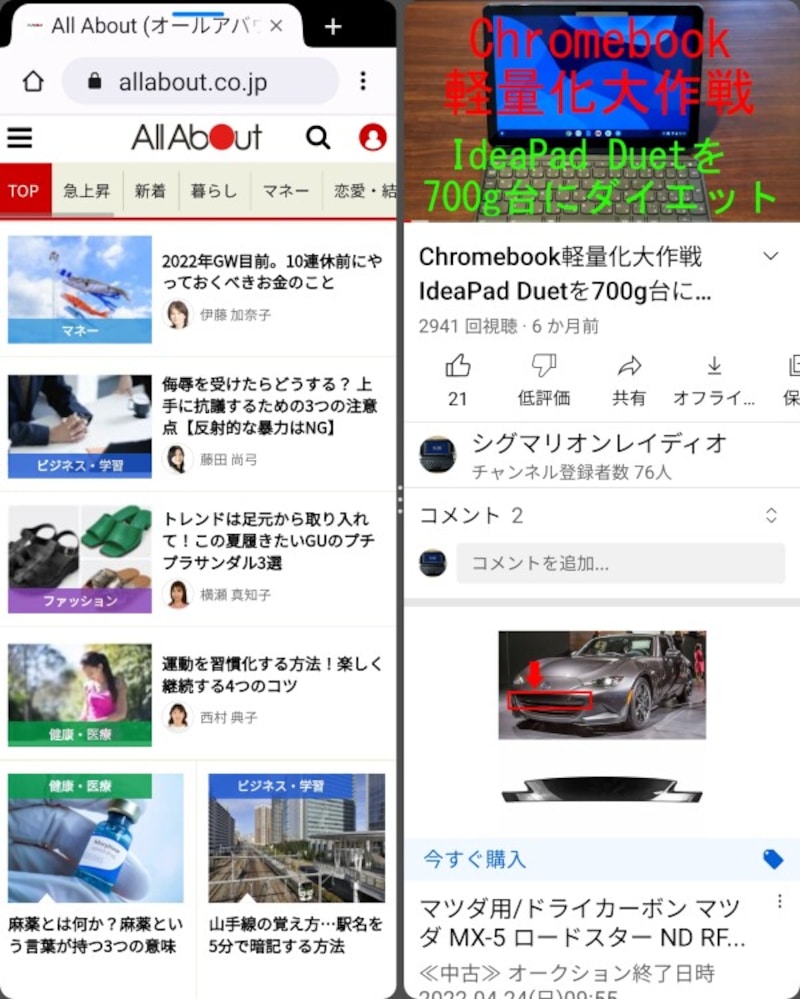
Task: Tap the コメントを追加 comment field
Action: pos(620,564)
